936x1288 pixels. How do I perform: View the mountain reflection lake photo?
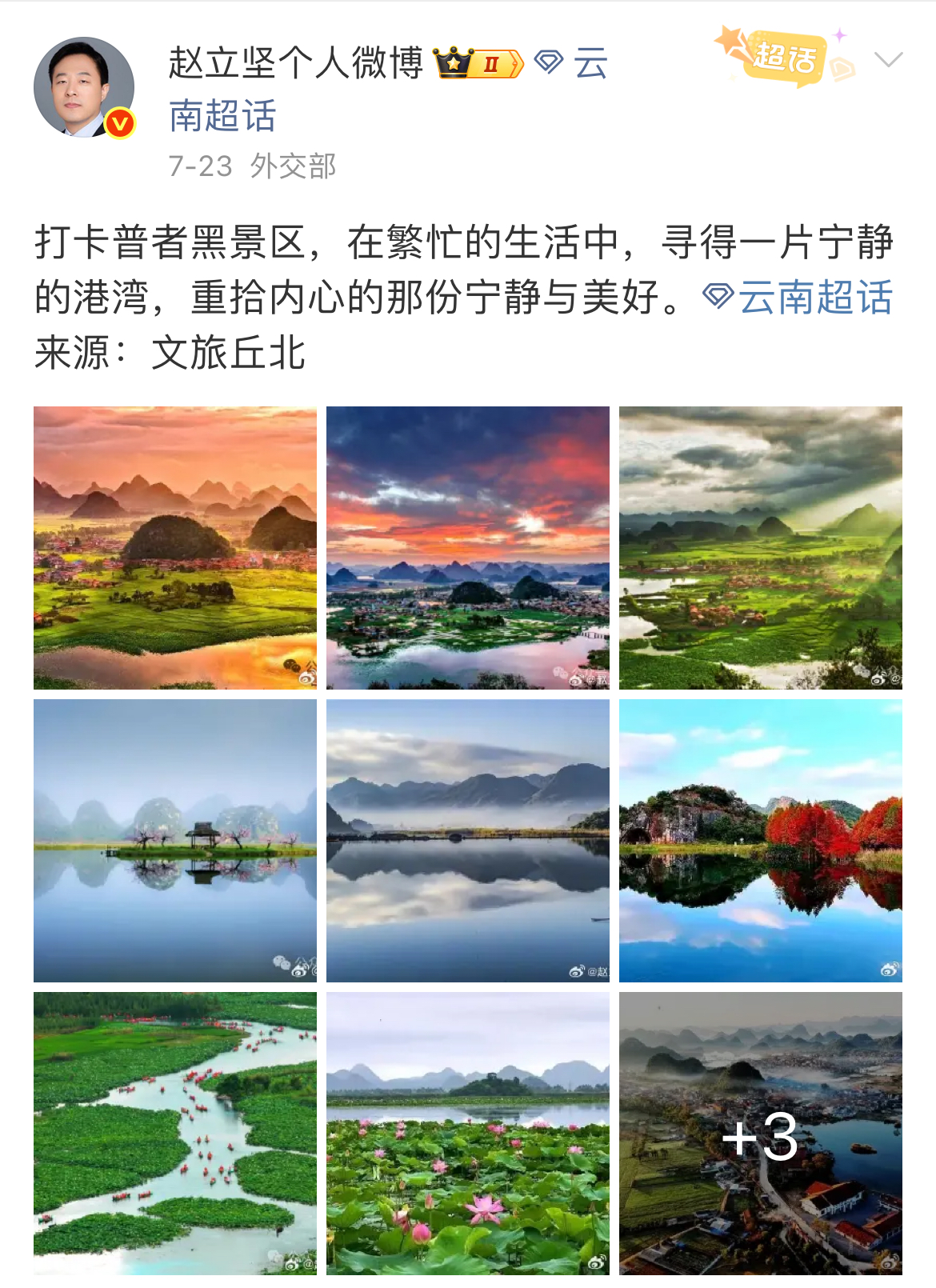coord(467,840)
